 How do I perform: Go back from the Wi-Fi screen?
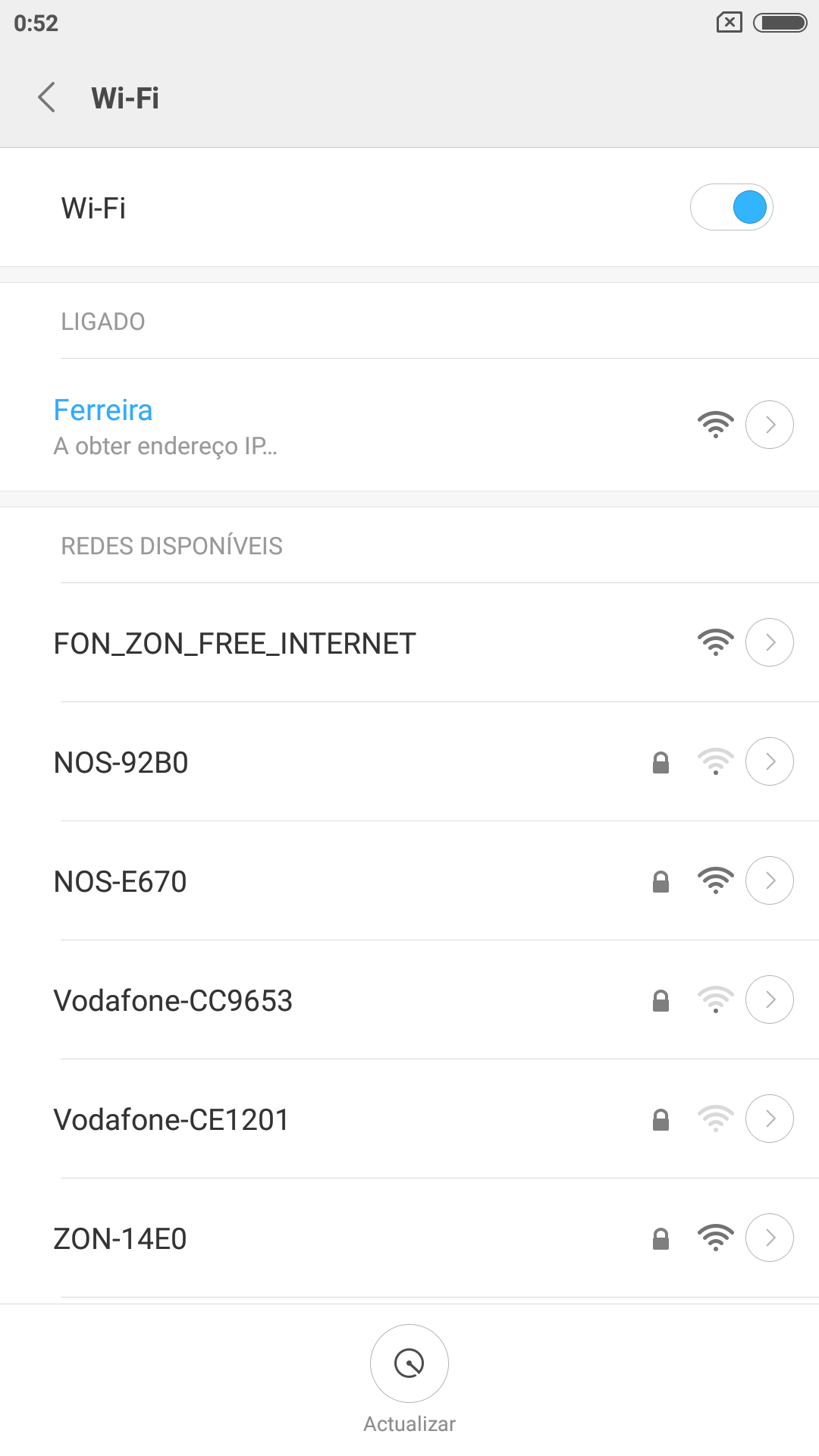click(x=47, y=98)
